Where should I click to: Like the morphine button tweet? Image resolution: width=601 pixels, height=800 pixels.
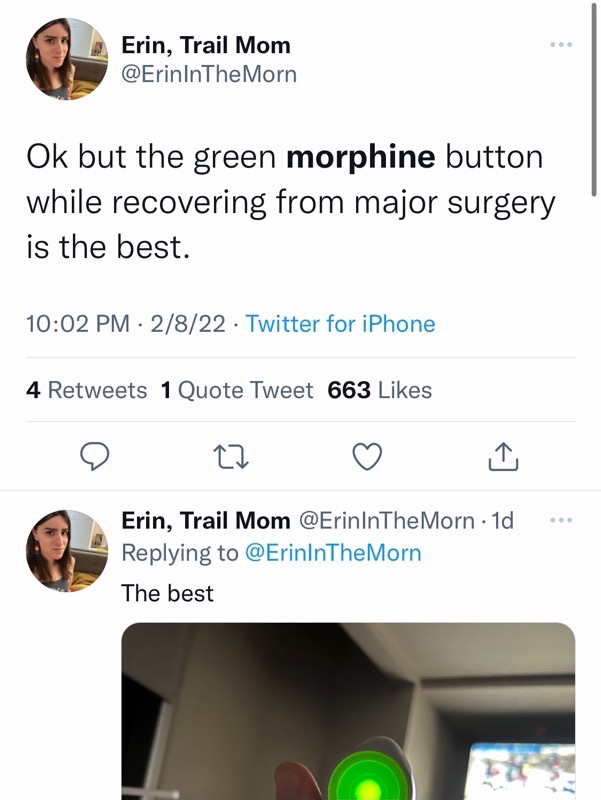point(368,457)
